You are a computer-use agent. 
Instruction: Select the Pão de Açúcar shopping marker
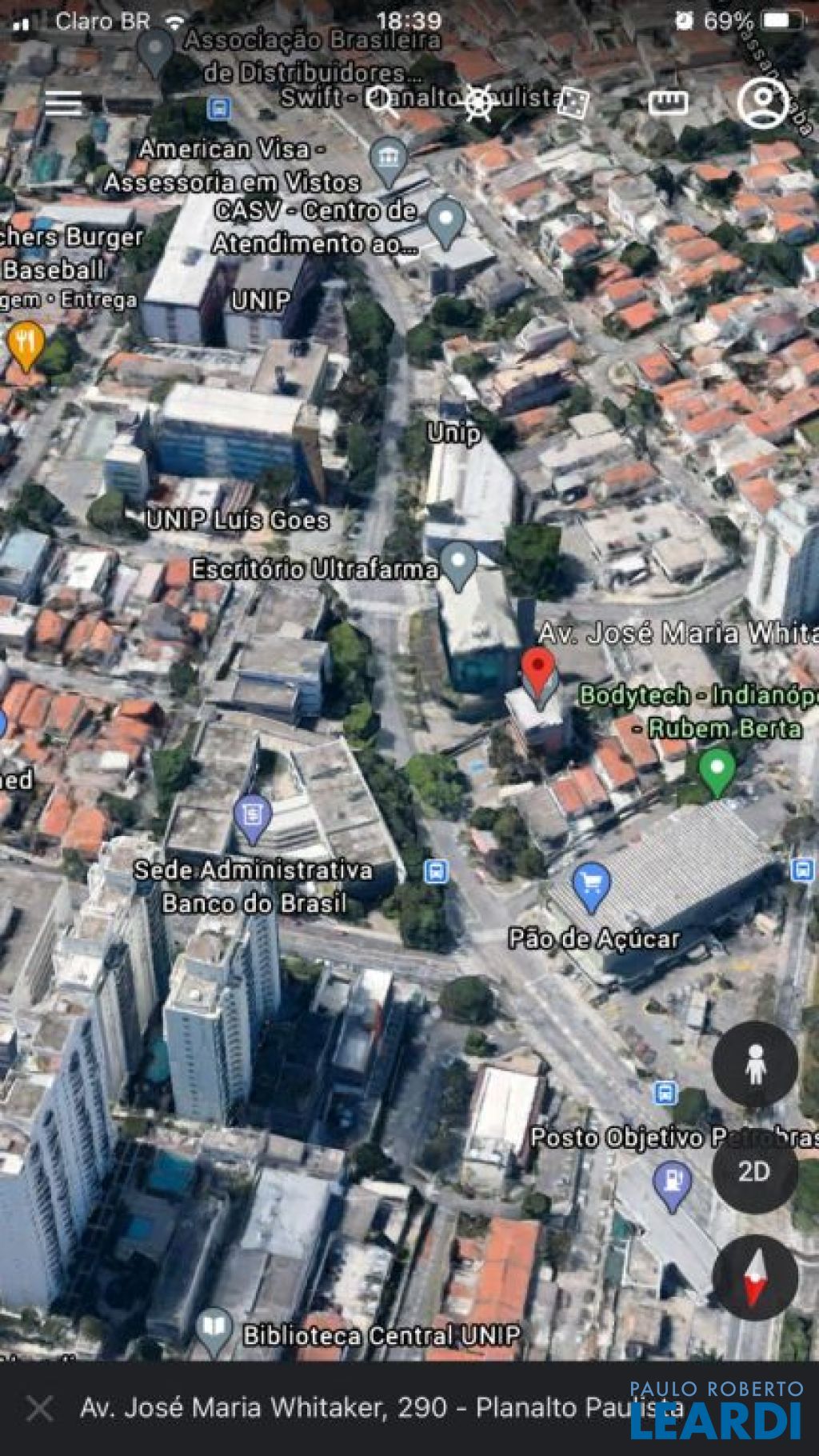click(592, 886)
